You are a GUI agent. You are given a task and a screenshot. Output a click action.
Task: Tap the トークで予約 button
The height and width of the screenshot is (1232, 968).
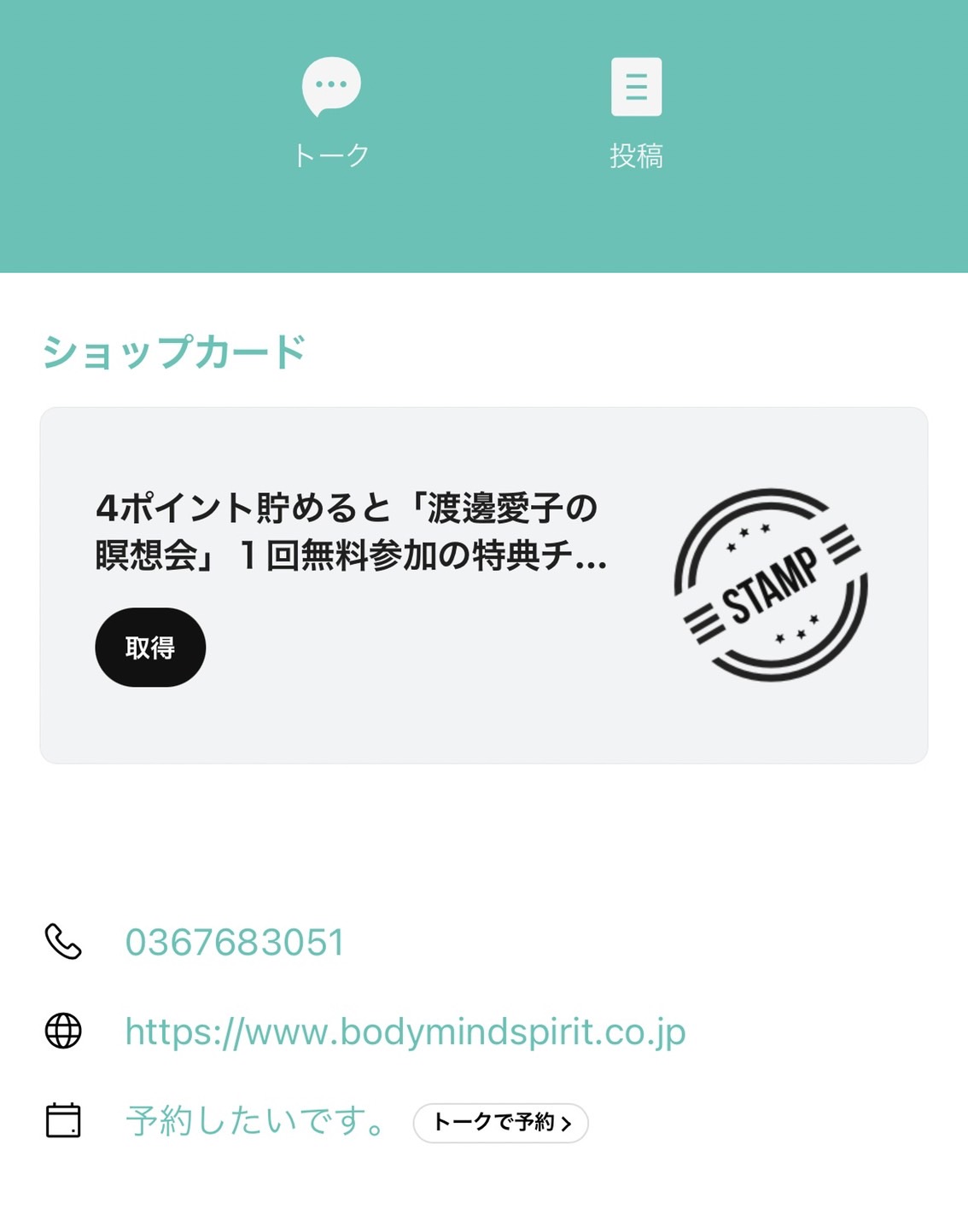(501, 1123)
